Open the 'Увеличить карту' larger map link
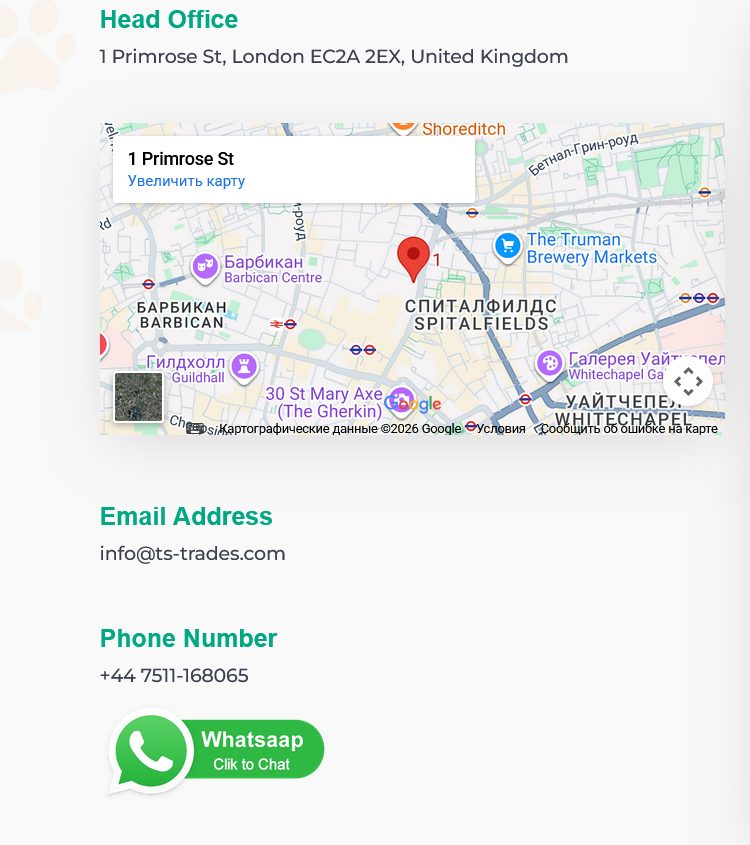This screenshot has height=845, width=750. click(x=186, y=181)
